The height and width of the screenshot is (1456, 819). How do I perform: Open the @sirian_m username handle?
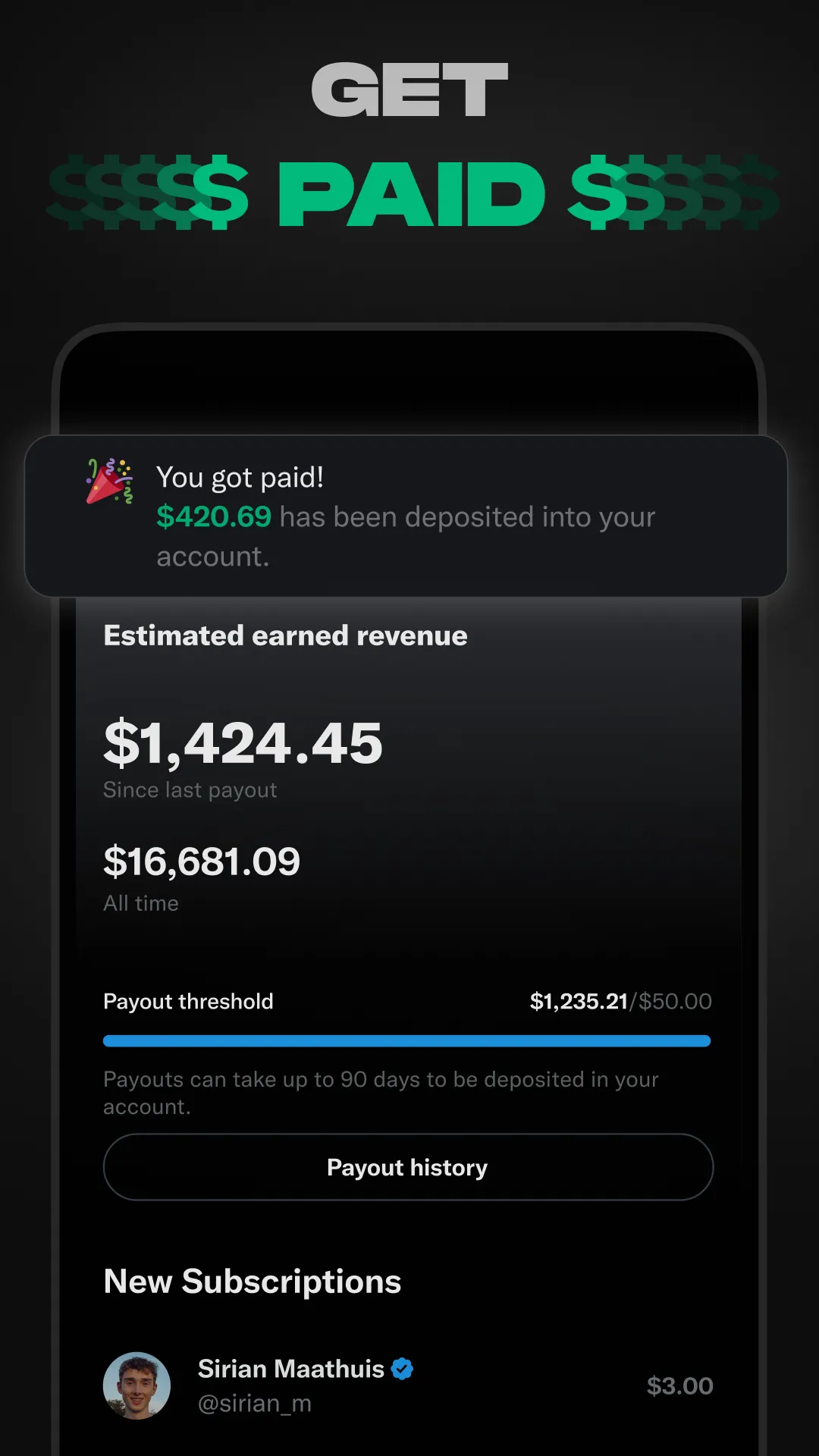[x=254, y=1404]
